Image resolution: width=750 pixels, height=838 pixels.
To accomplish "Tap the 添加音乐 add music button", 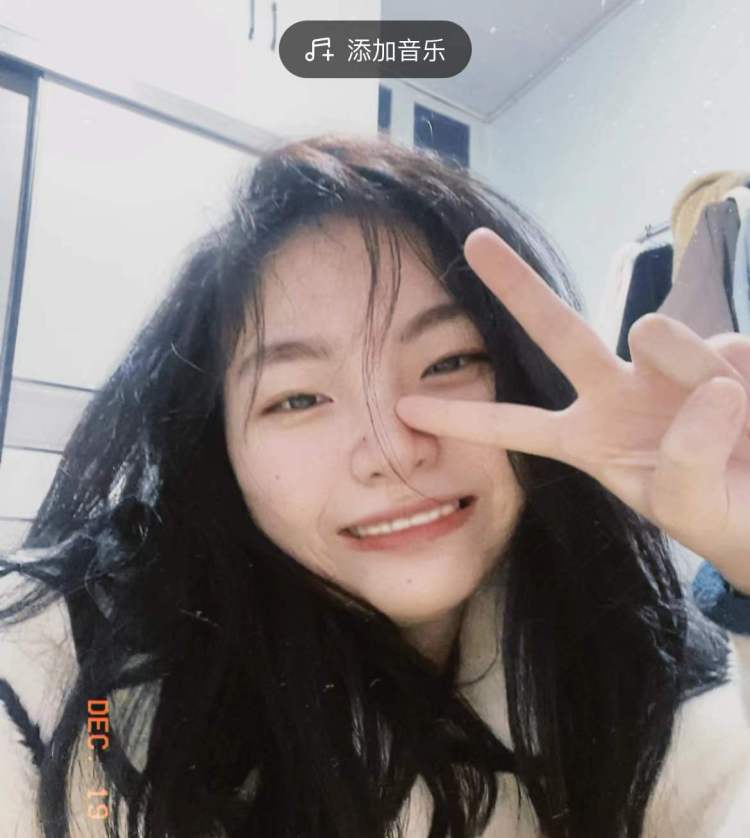I will [x=375, y=50].
